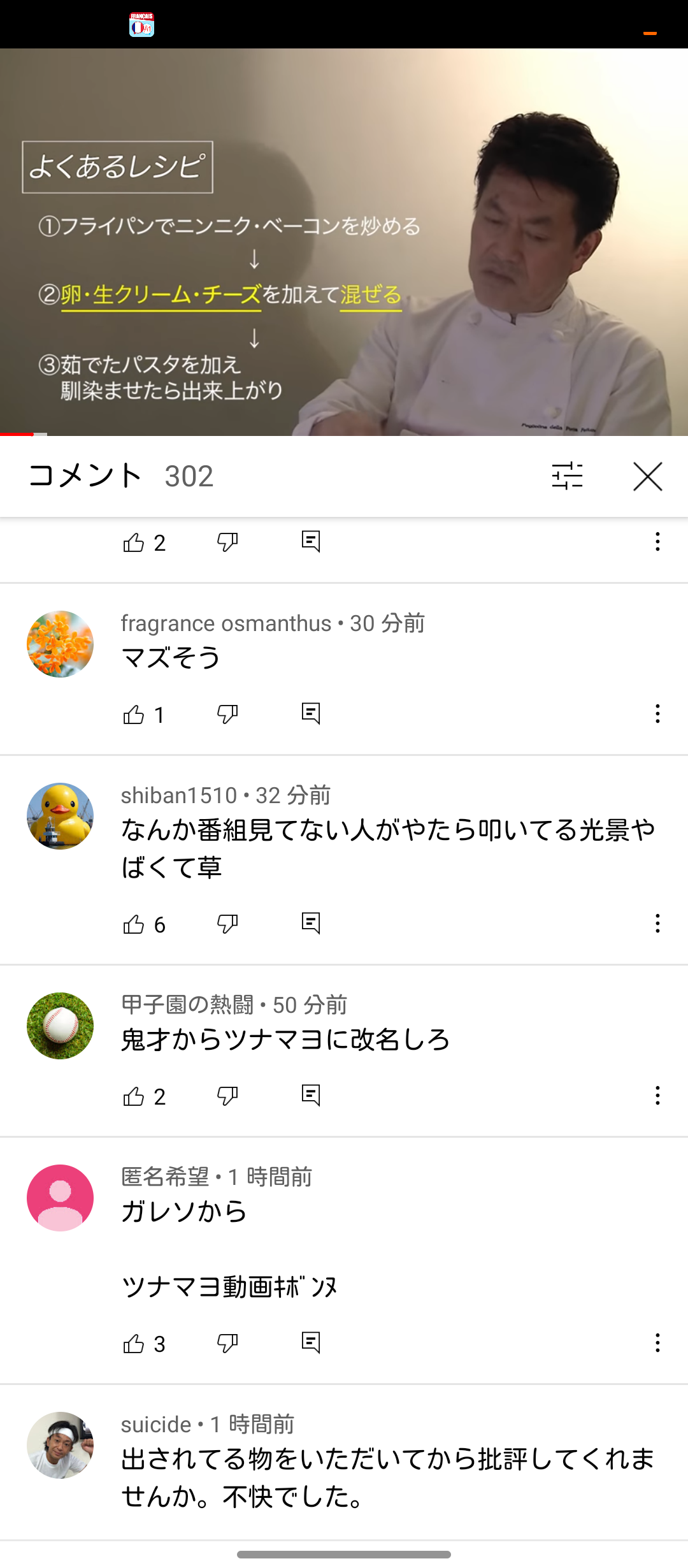688x1568 pixels.
Task: Reply to shiban1510's comment
Action: tap(311, 923)
